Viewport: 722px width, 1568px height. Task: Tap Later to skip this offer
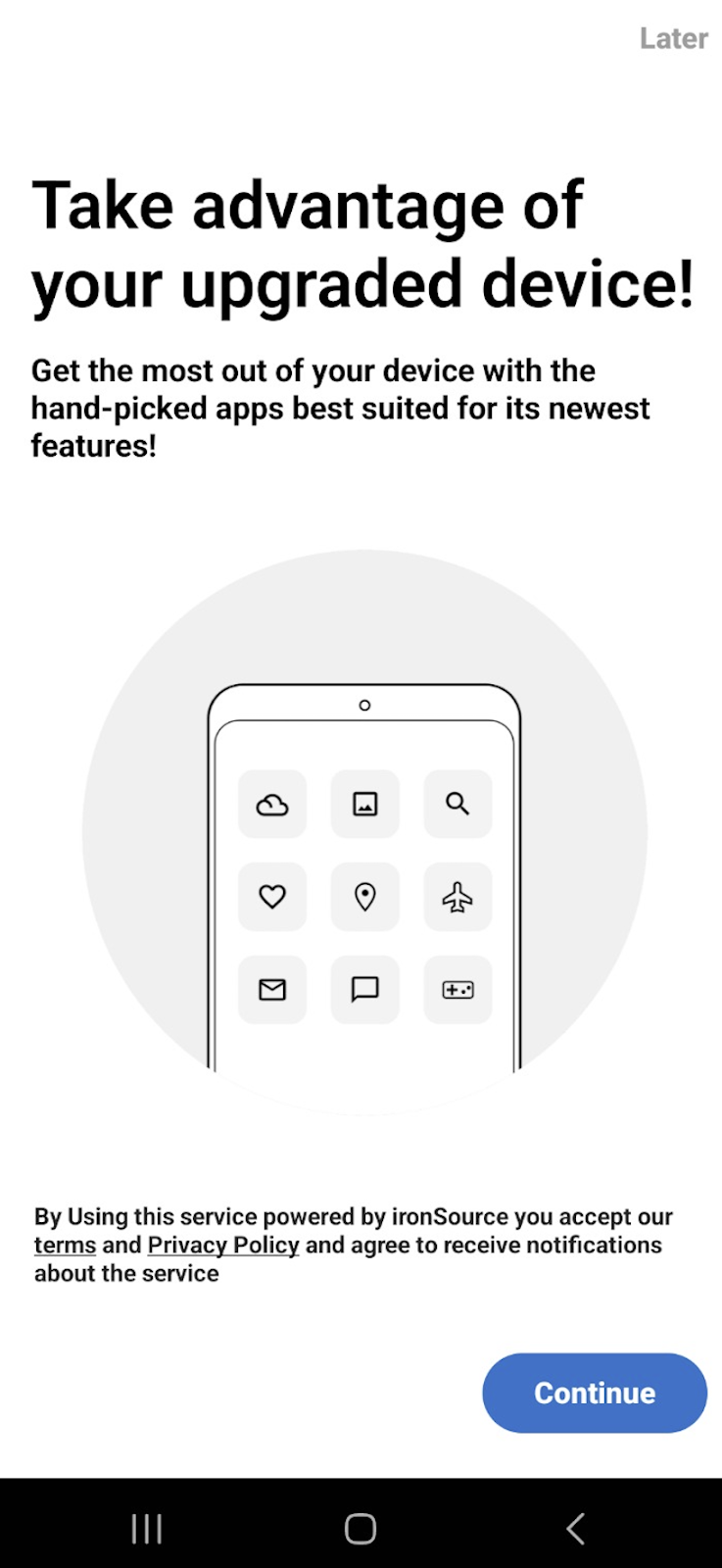tap(673, 39)
